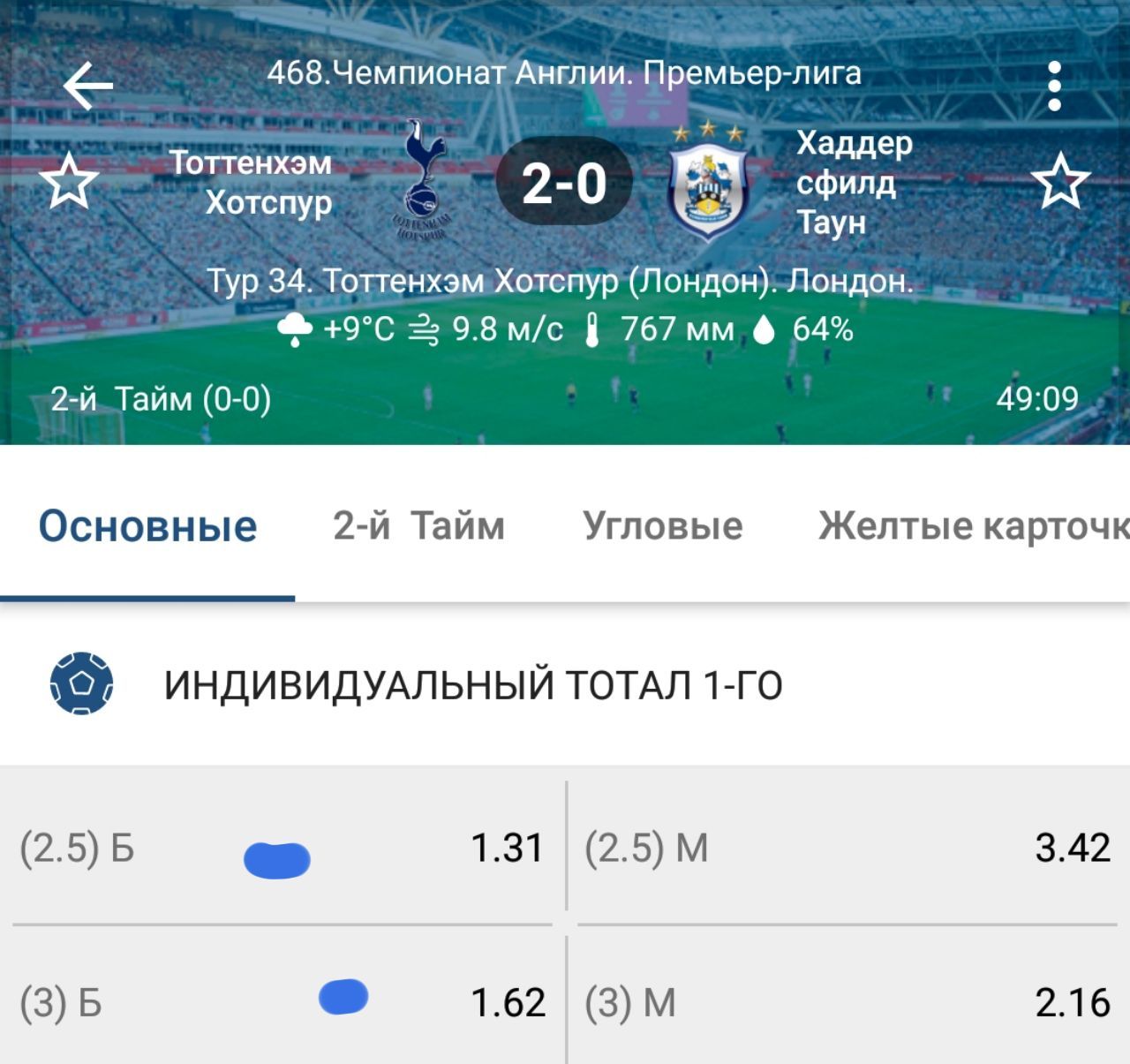Collapse the Индивидуальный тотал 1-го section

pyautogui.click(x=473, y=685)
